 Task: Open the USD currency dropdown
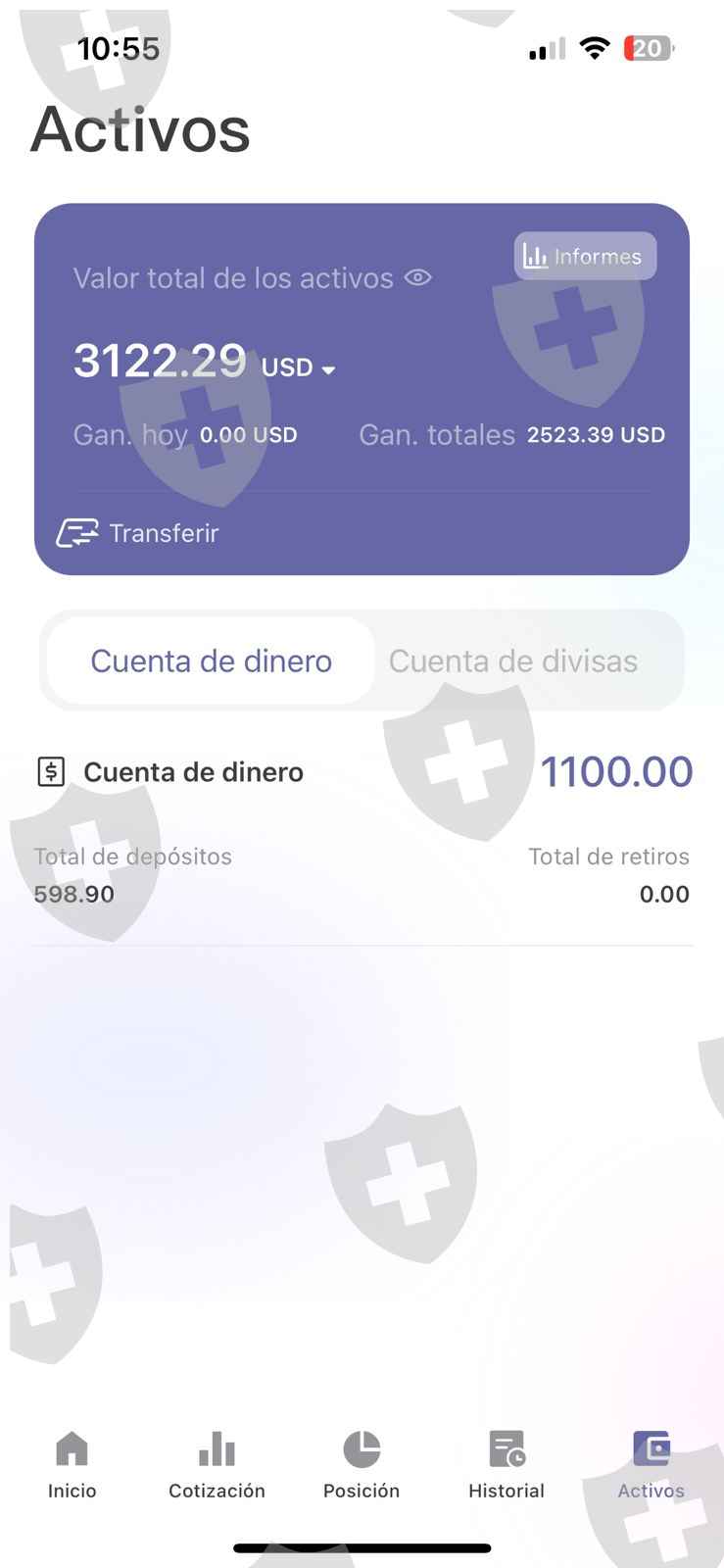click(299, 368)
